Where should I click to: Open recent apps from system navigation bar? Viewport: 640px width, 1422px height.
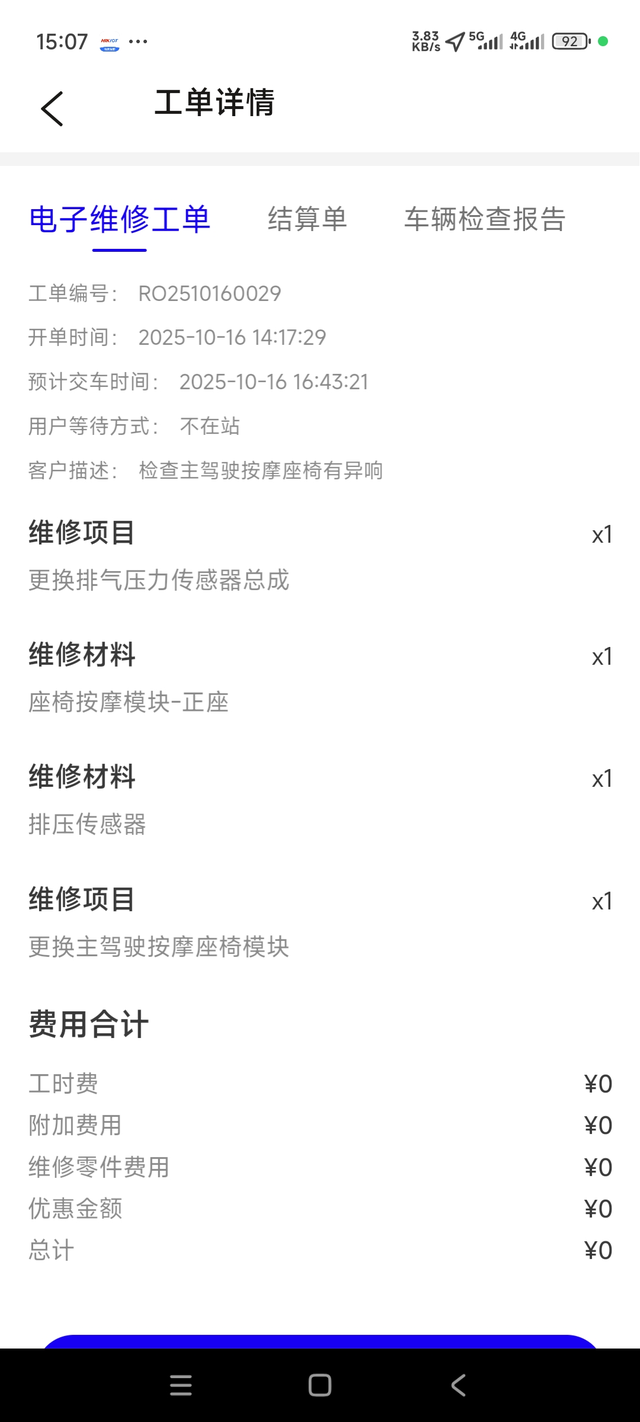pyautogui.click(x=181, y=1385)
